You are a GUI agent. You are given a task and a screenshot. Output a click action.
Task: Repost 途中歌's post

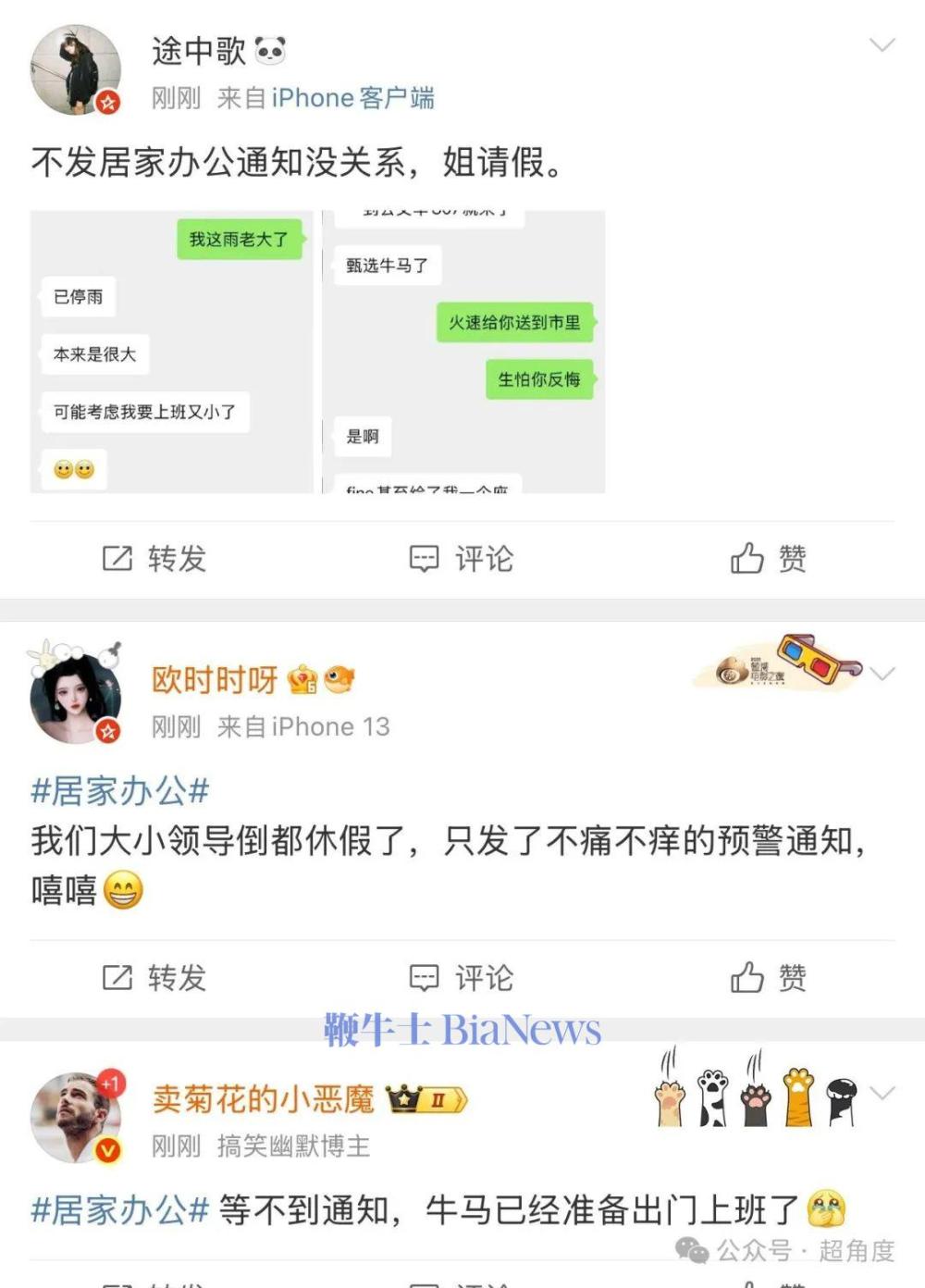coord(154,559)
